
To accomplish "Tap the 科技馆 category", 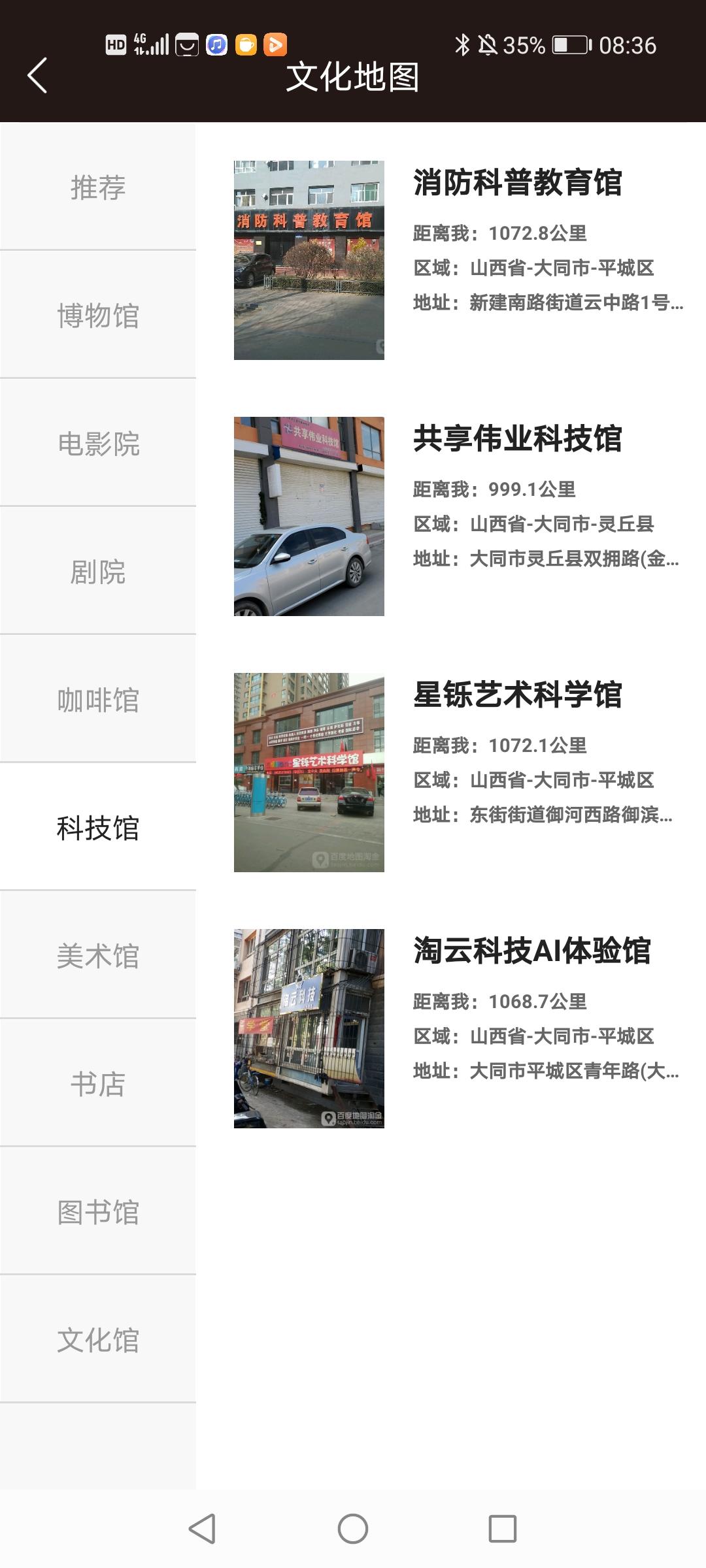I will coord(98,827).
